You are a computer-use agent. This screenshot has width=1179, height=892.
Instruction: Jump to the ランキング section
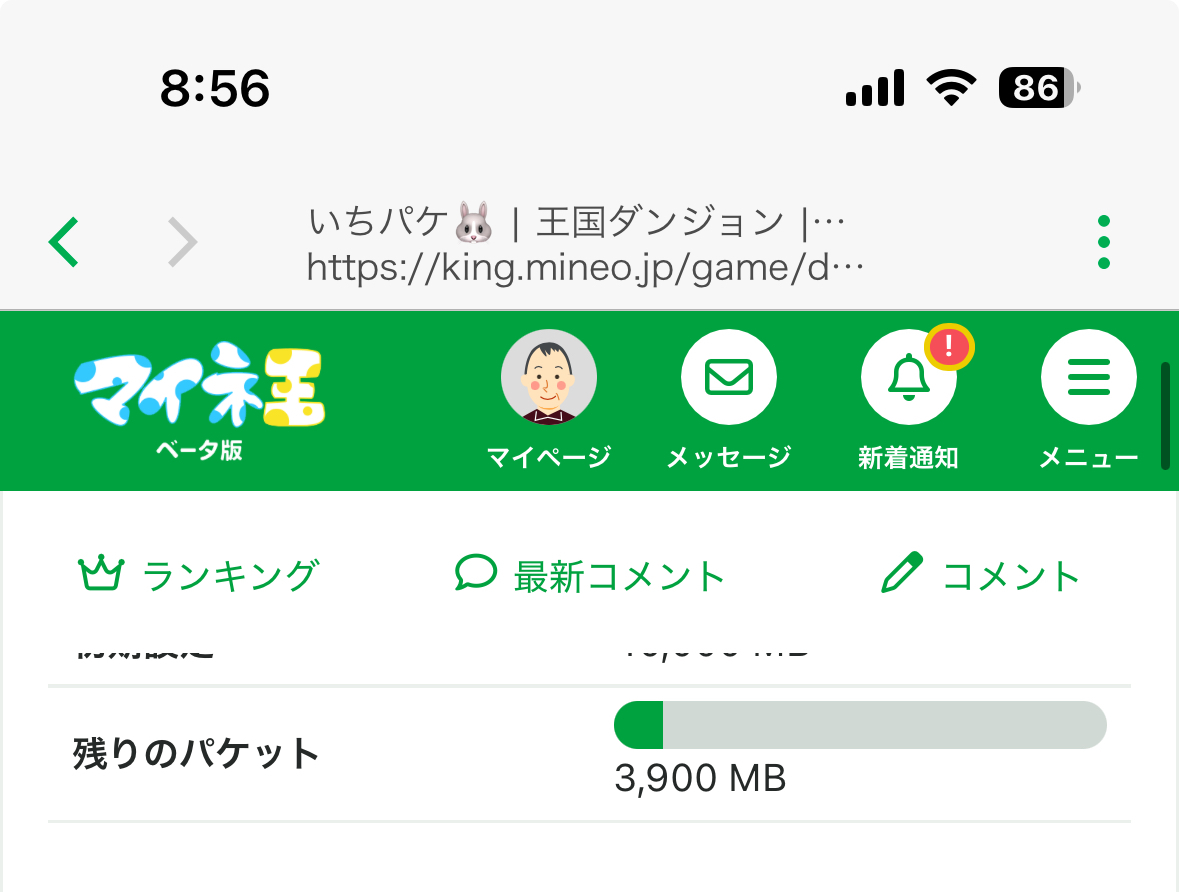pyautogui.click(x=198, y=576)
